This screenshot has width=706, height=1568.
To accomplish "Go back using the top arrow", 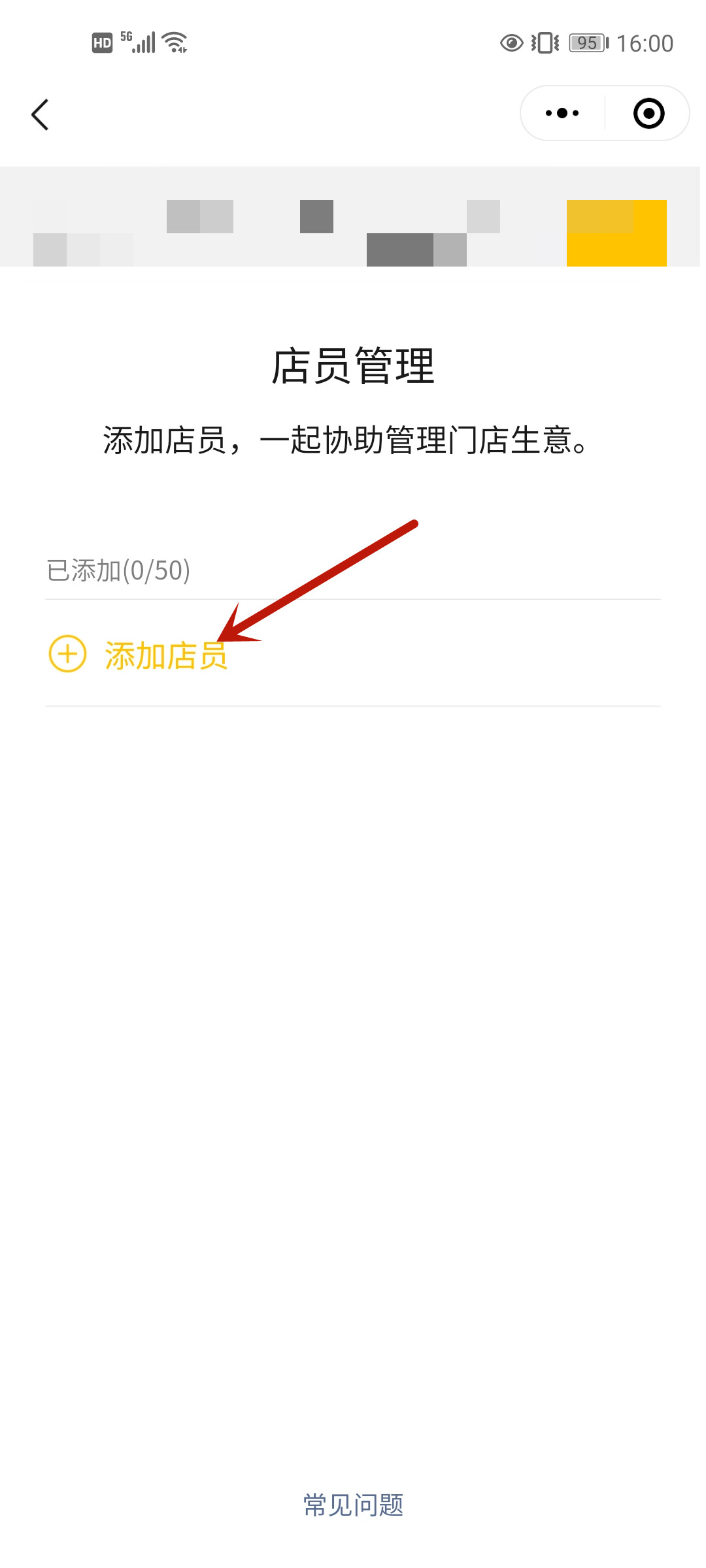I will coord(41,115).
